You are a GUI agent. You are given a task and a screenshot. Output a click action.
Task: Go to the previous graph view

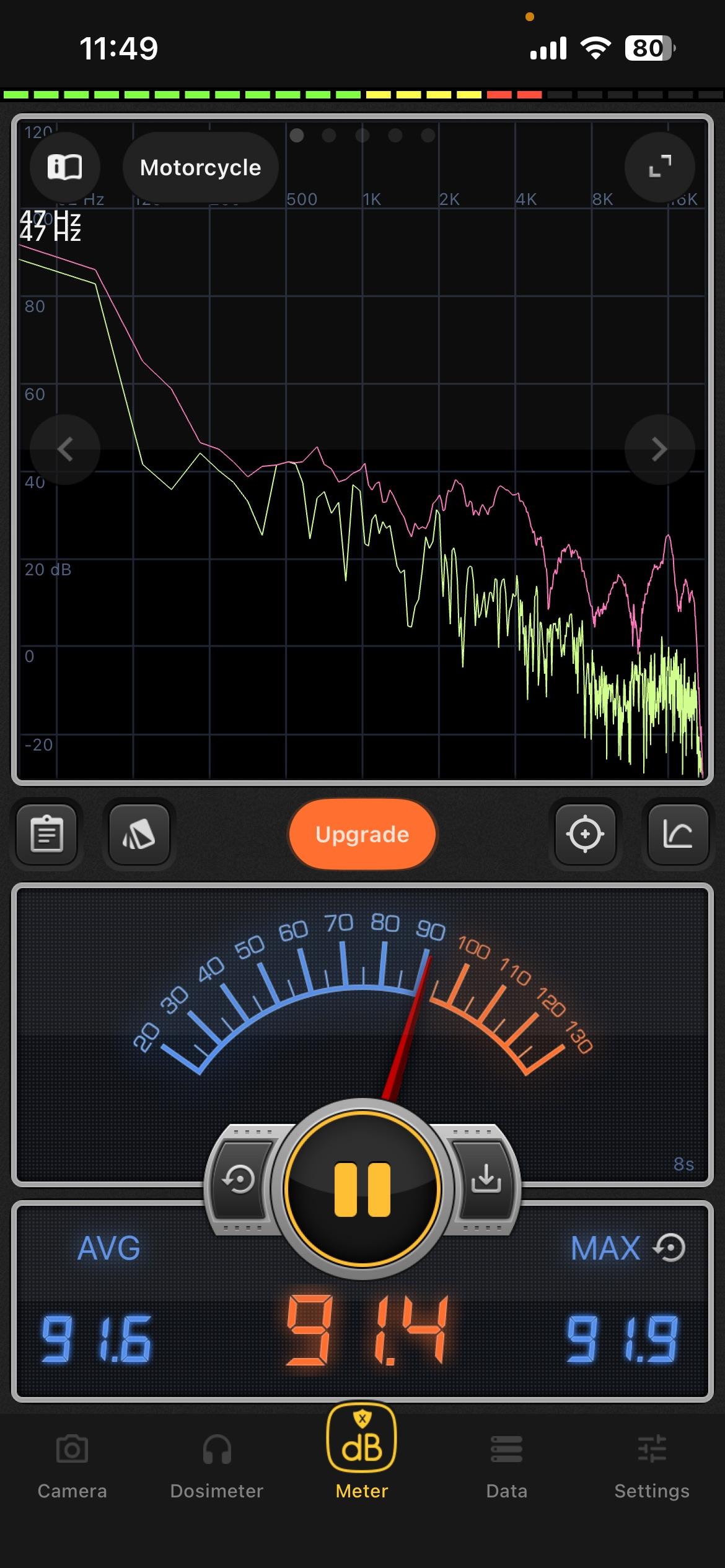(x=65, y=449)
